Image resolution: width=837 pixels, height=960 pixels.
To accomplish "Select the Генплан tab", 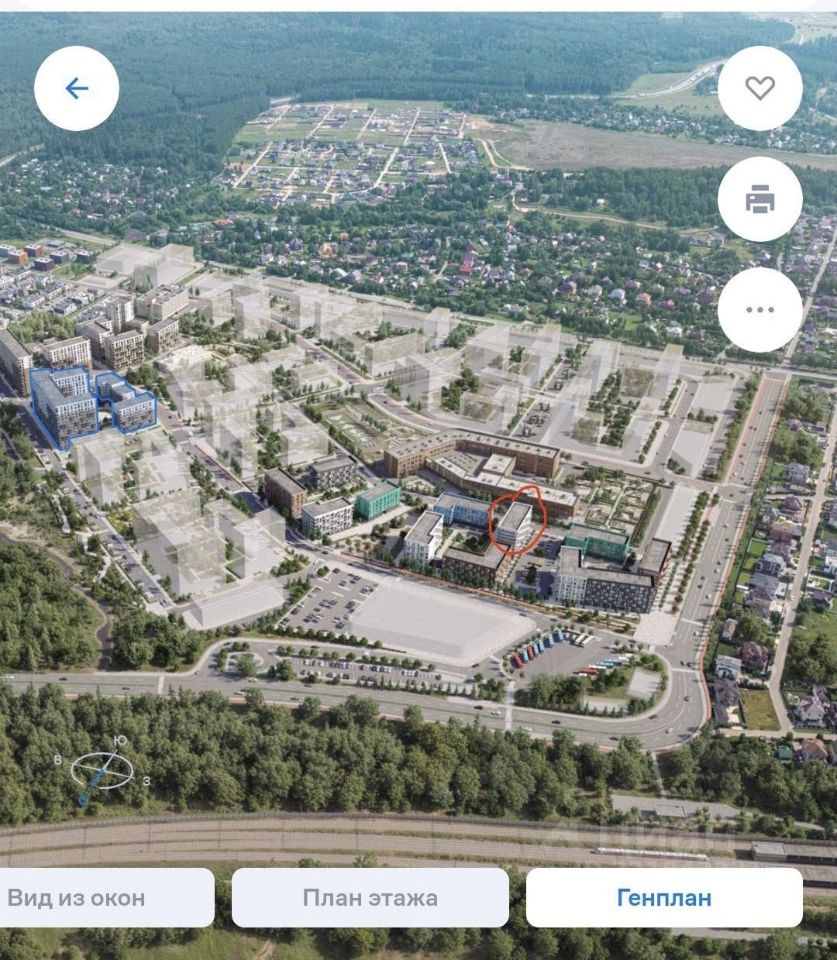I will click(x=664, y=897).
